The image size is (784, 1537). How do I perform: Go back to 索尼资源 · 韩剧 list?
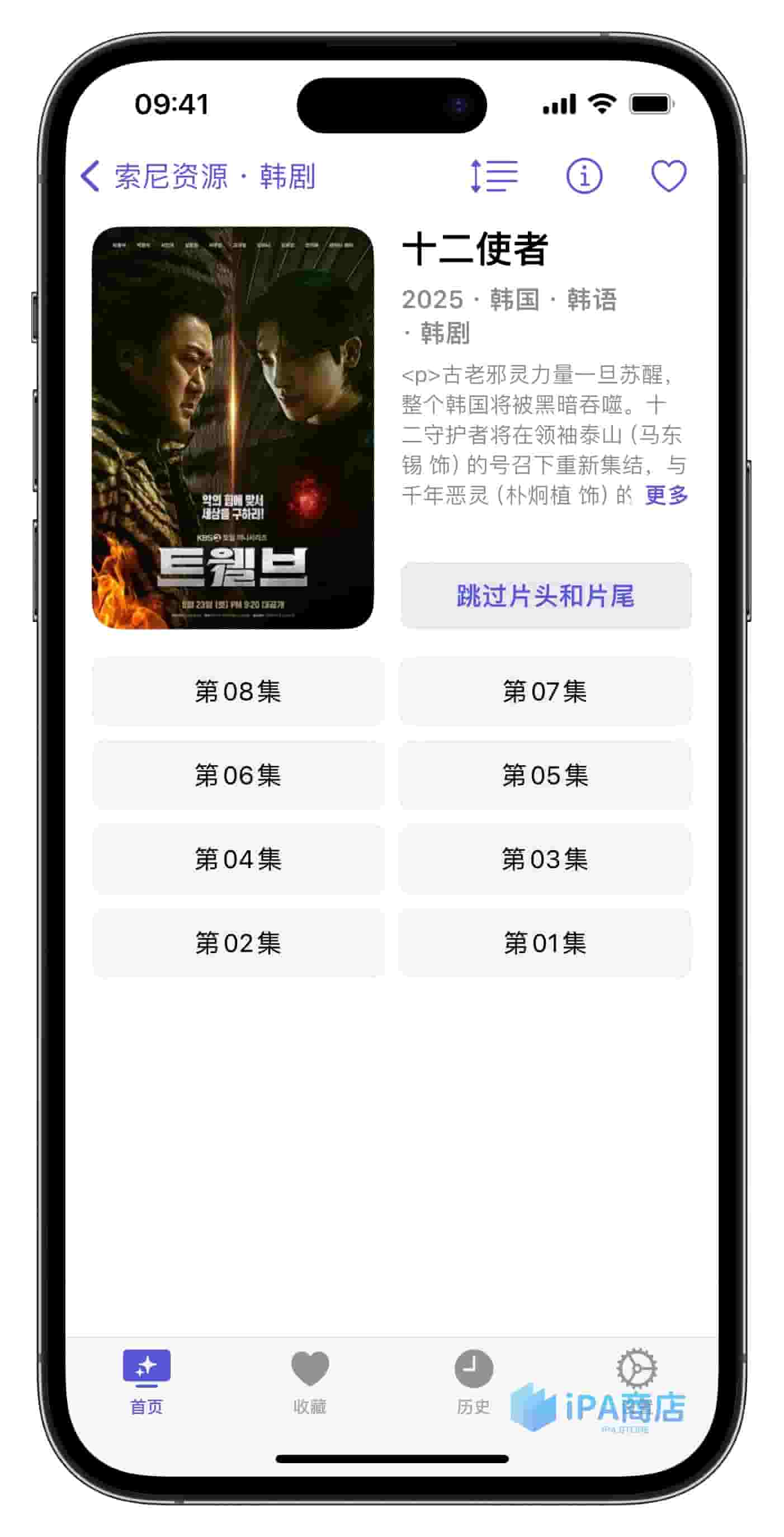pos(197,177)
